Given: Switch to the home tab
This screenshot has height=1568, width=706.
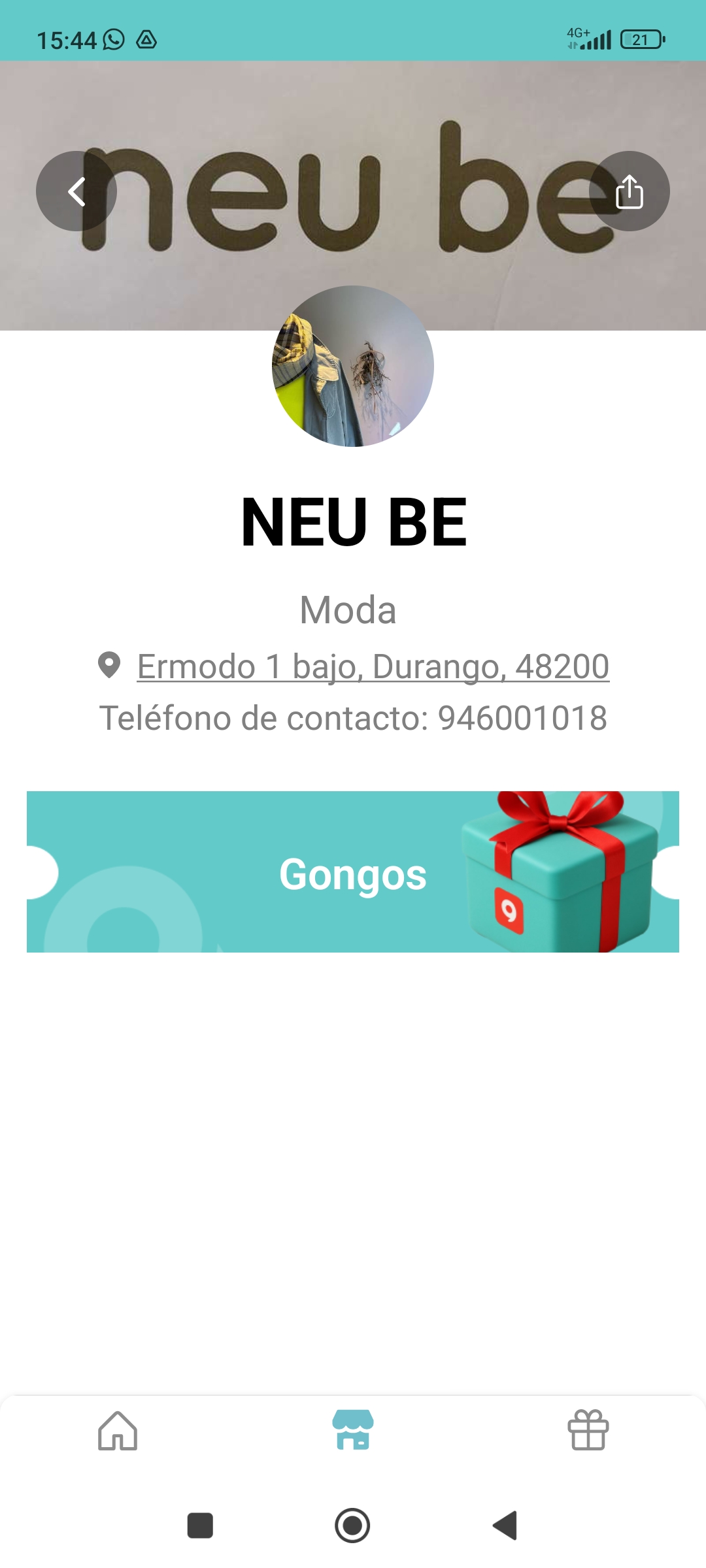Looking at the screenshot, I should point(118,1430).
